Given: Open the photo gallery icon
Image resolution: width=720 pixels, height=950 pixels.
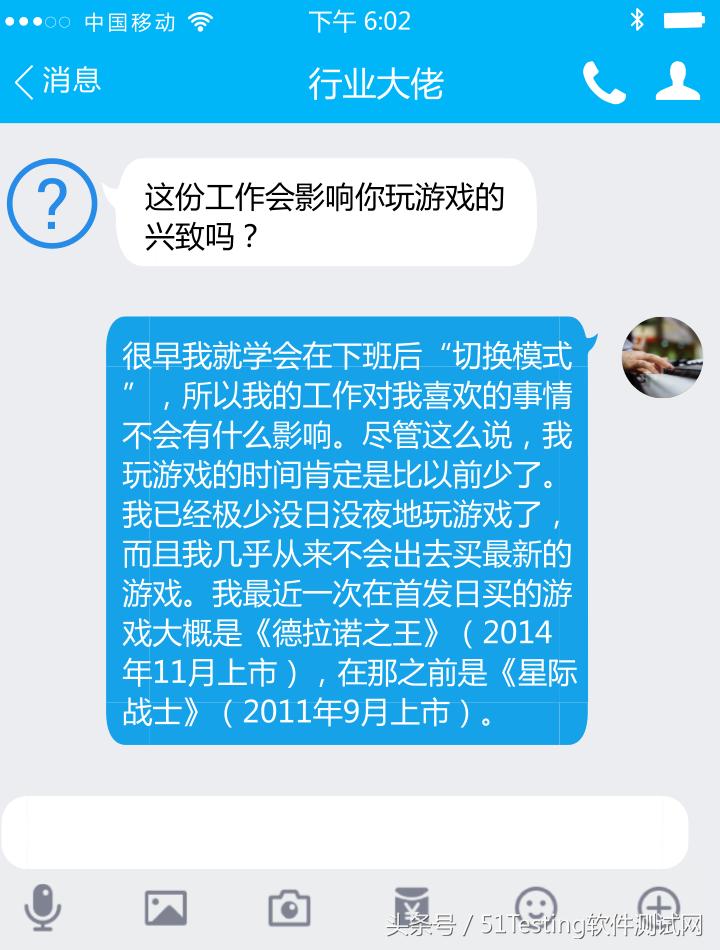Looking at the screenshot, I should point(165,908).
